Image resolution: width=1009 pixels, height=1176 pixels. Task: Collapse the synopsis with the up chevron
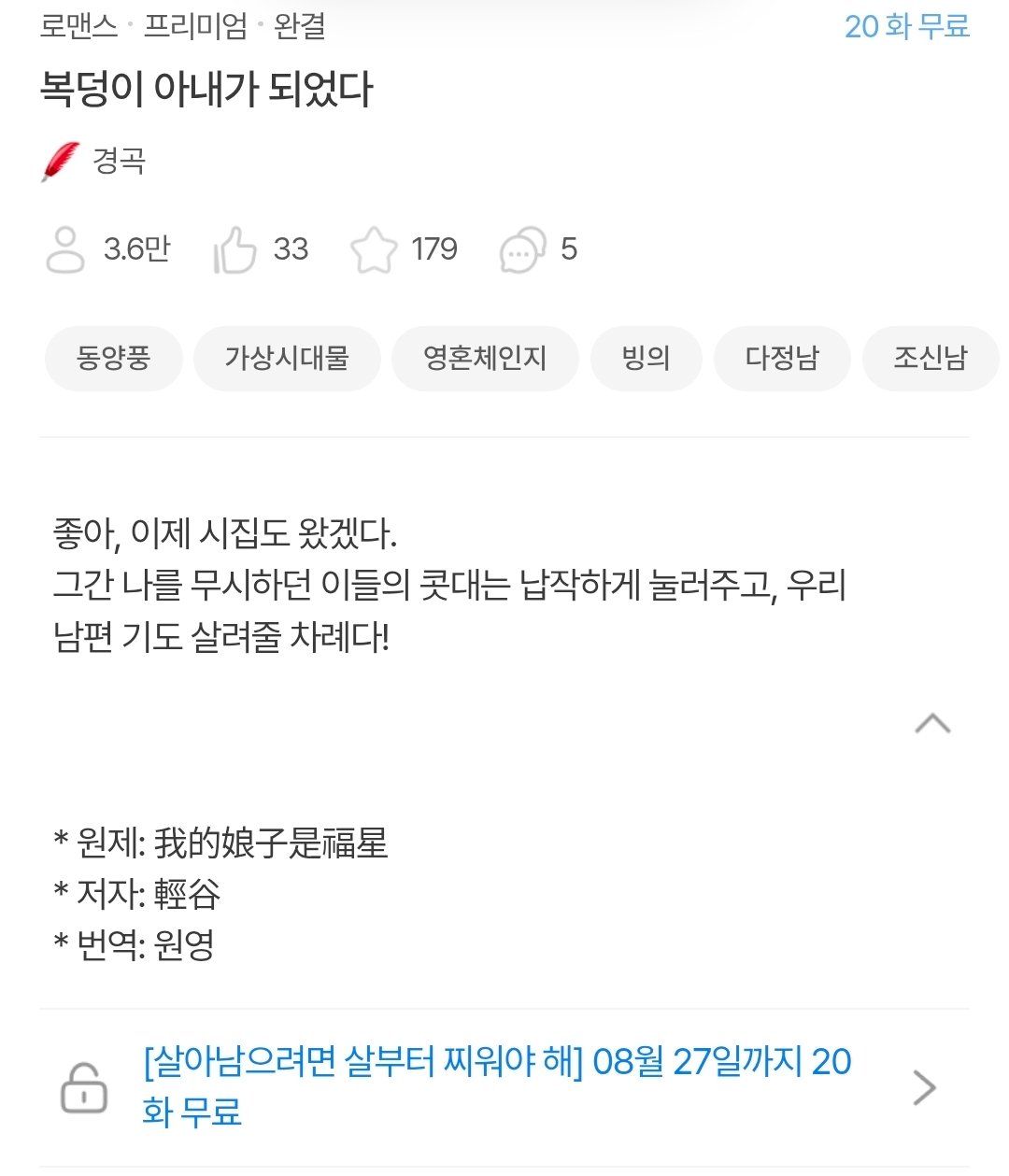(932, 723)
